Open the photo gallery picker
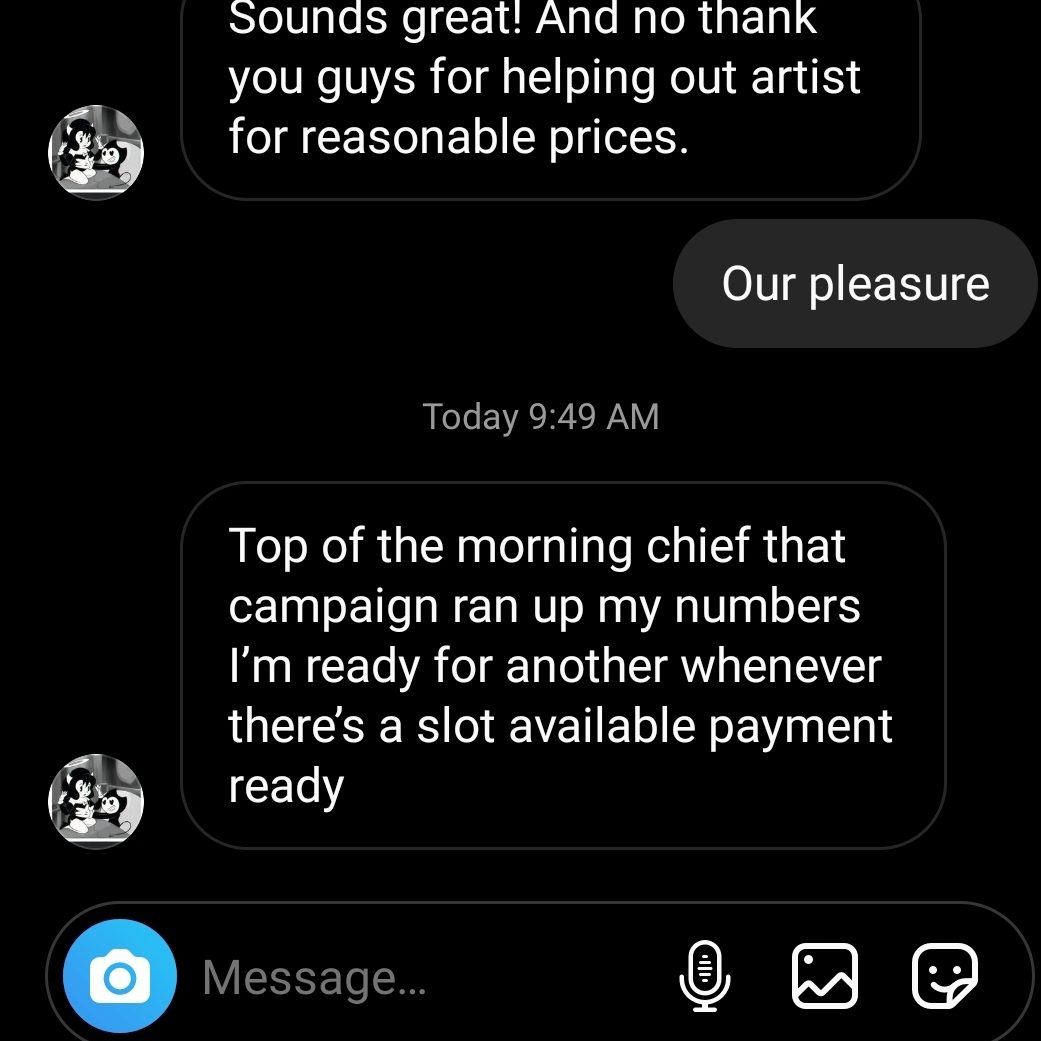Viewport: 1041px width, 1041px height. pyautogui.click(x=825, y=976)
